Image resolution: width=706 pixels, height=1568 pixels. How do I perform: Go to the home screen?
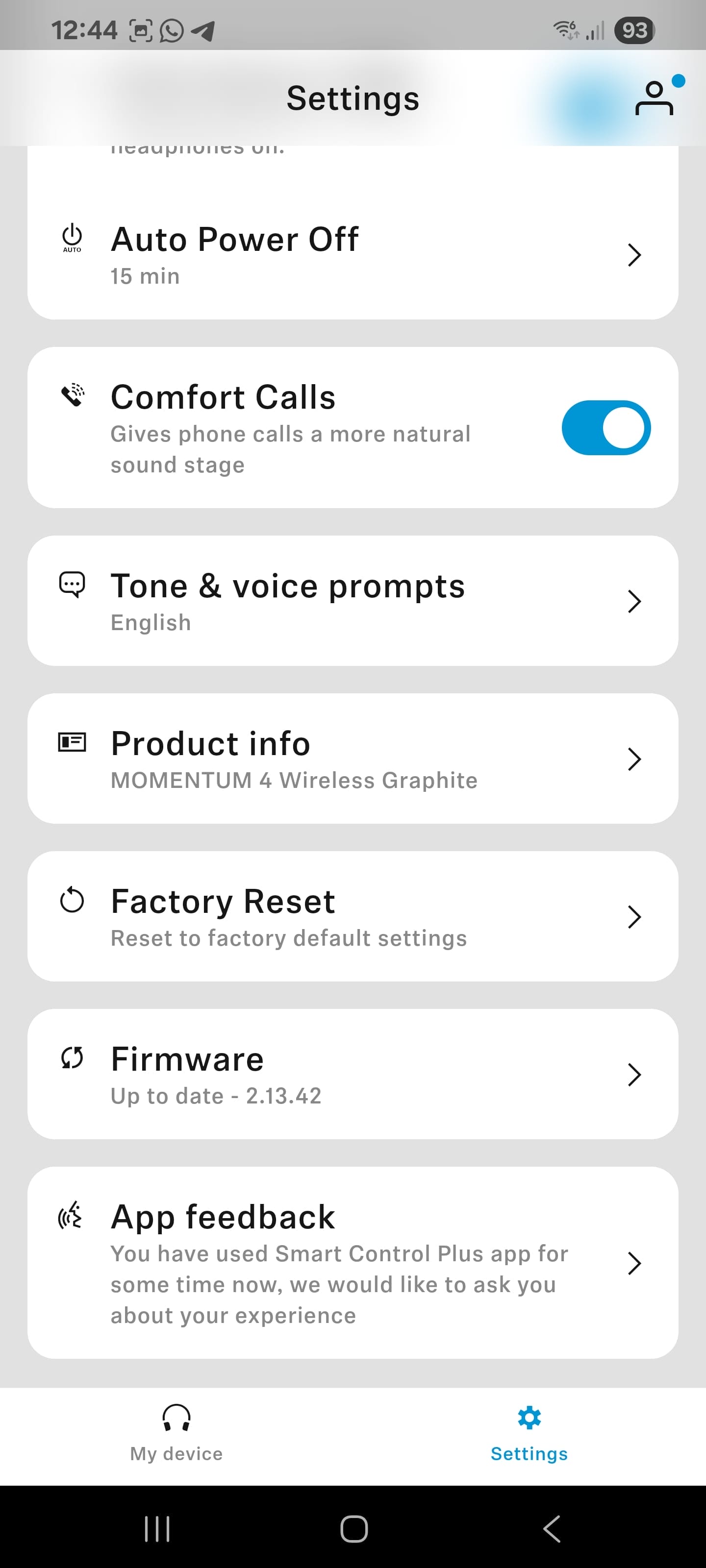pos(353,1528)
